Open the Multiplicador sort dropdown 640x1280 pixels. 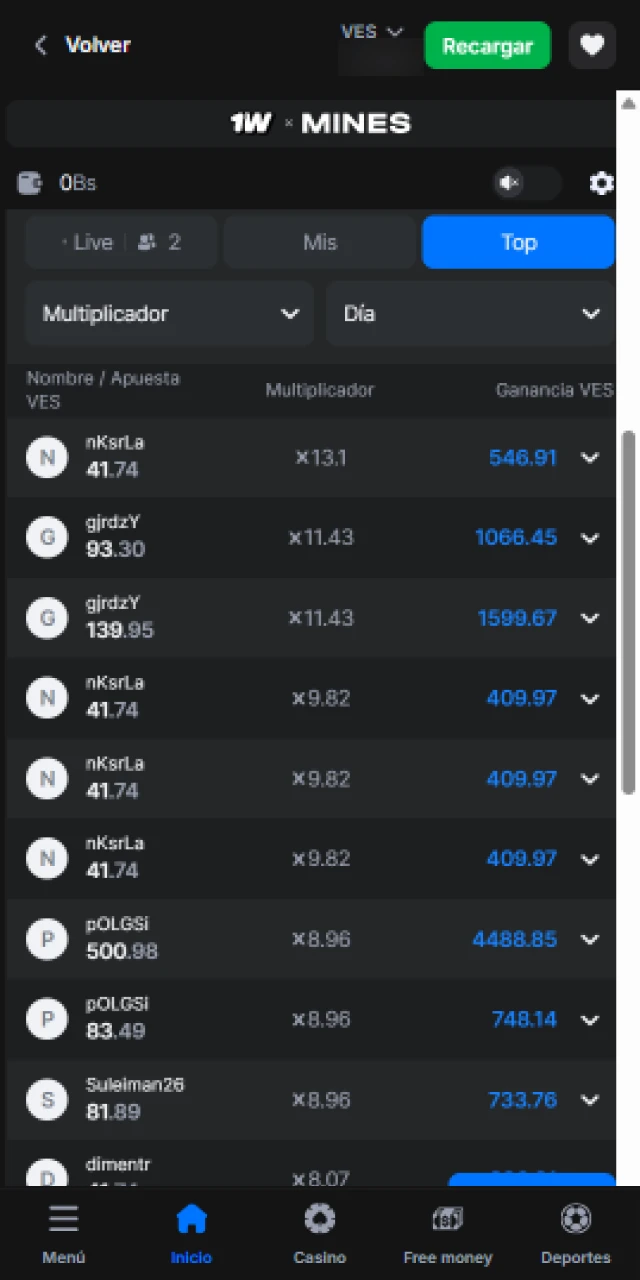pos(170,314)
